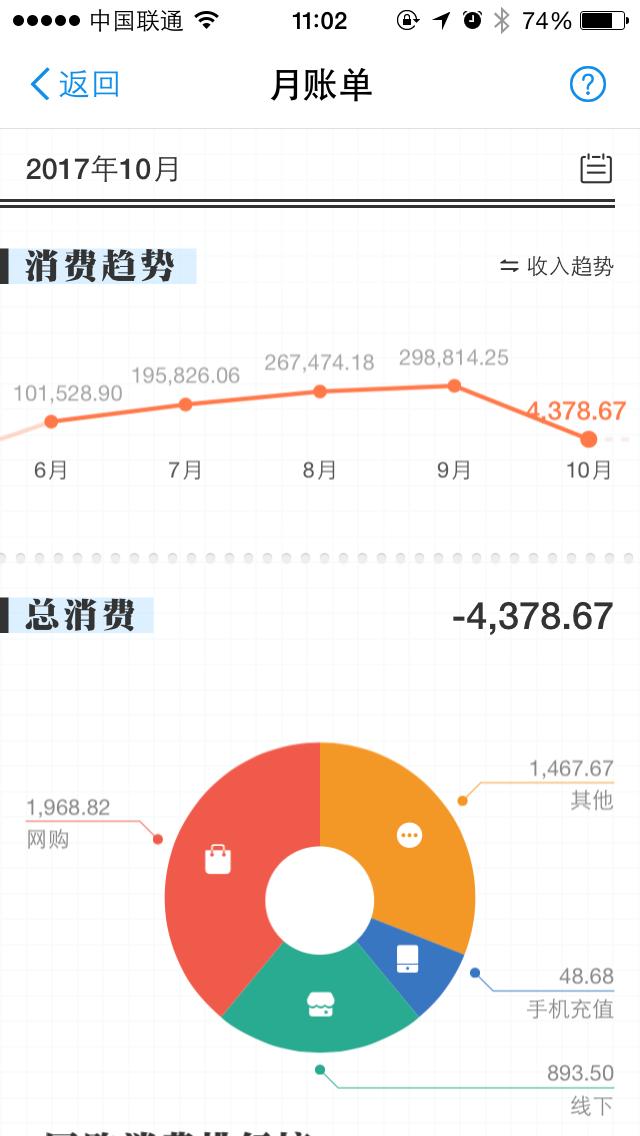Select the 8月 point on the trend chart
This screenshot has height=1136, width=640.
point(320,391)
